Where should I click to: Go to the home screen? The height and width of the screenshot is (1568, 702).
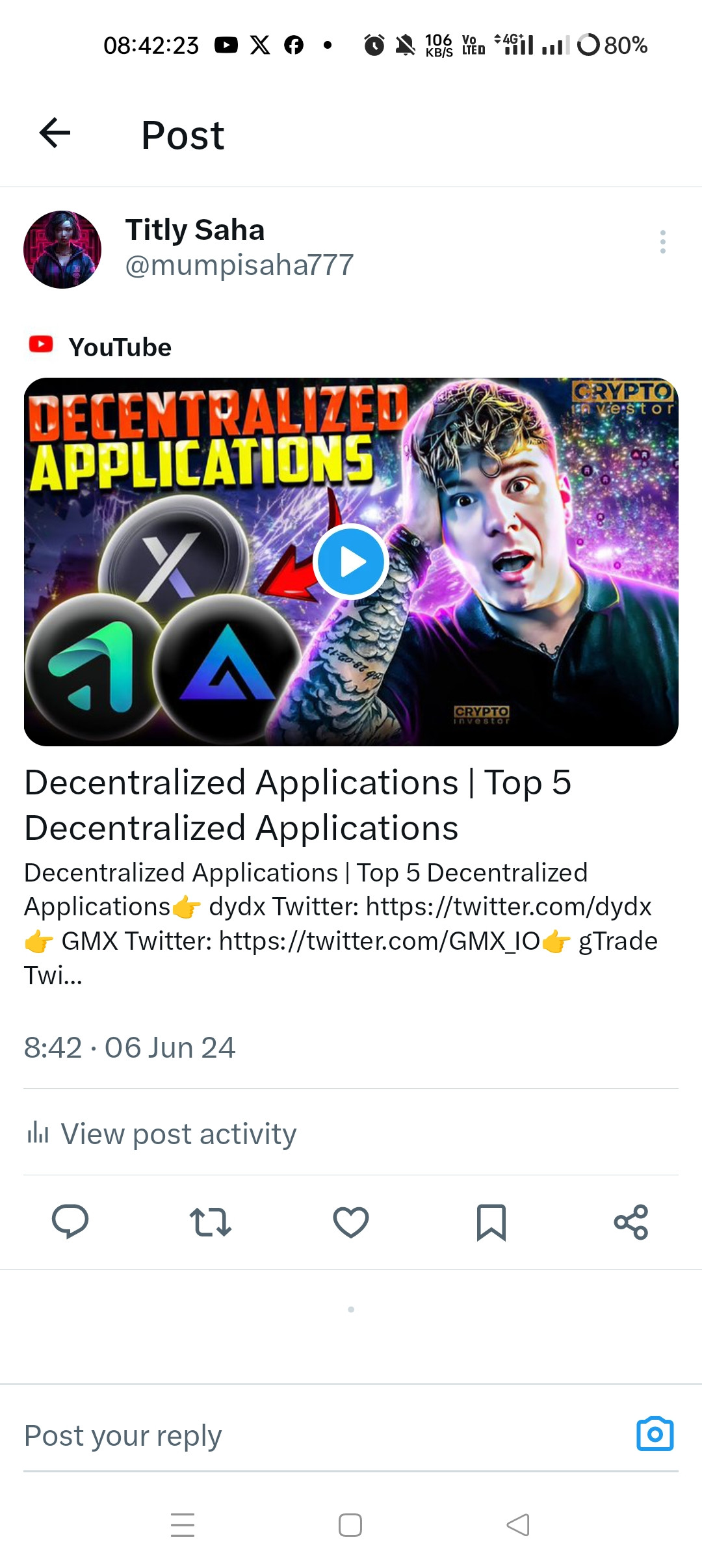click(x=350, y=1524)
